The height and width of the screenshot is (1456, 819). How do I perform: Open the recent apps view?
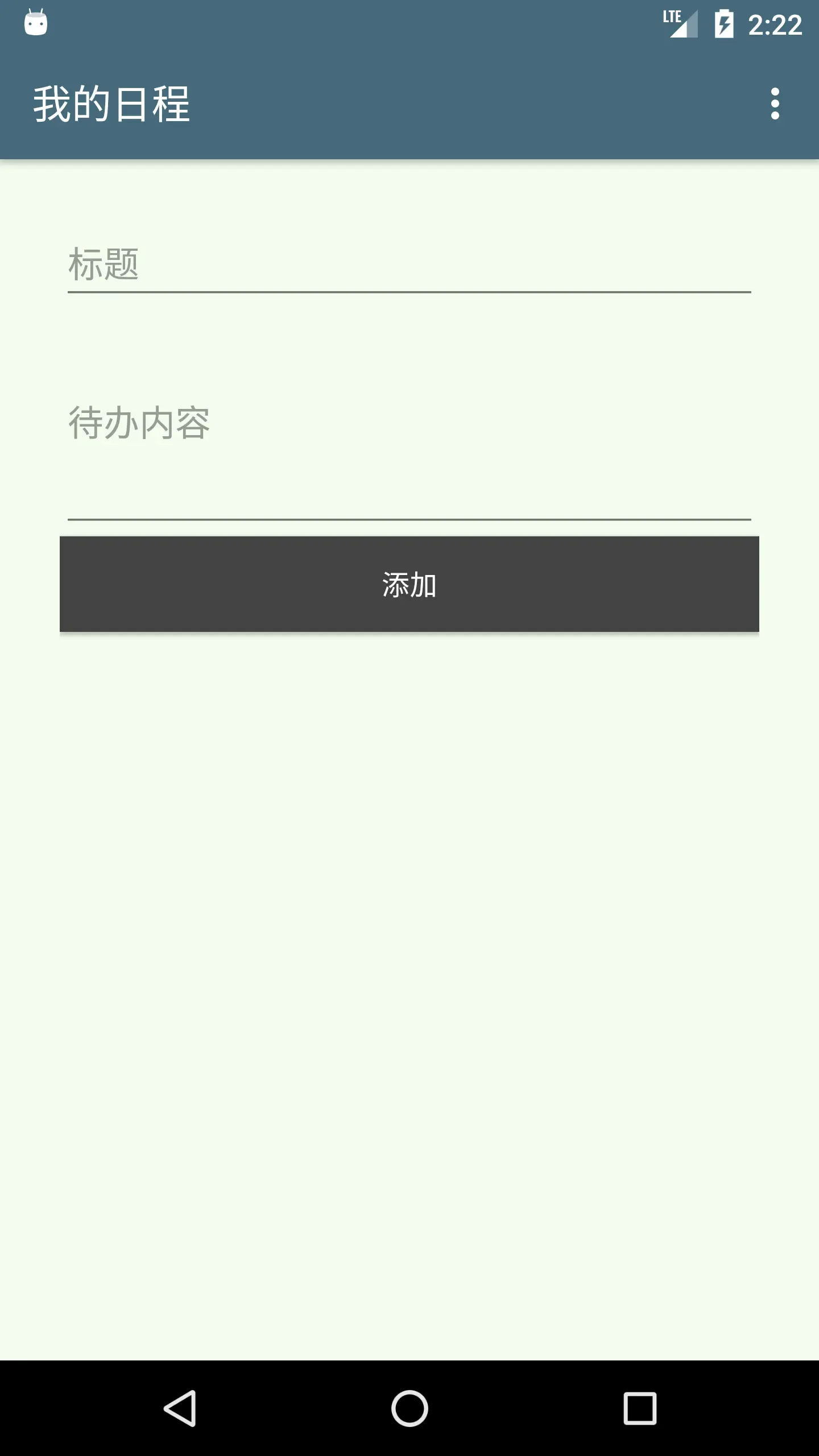click(640, 1408)
